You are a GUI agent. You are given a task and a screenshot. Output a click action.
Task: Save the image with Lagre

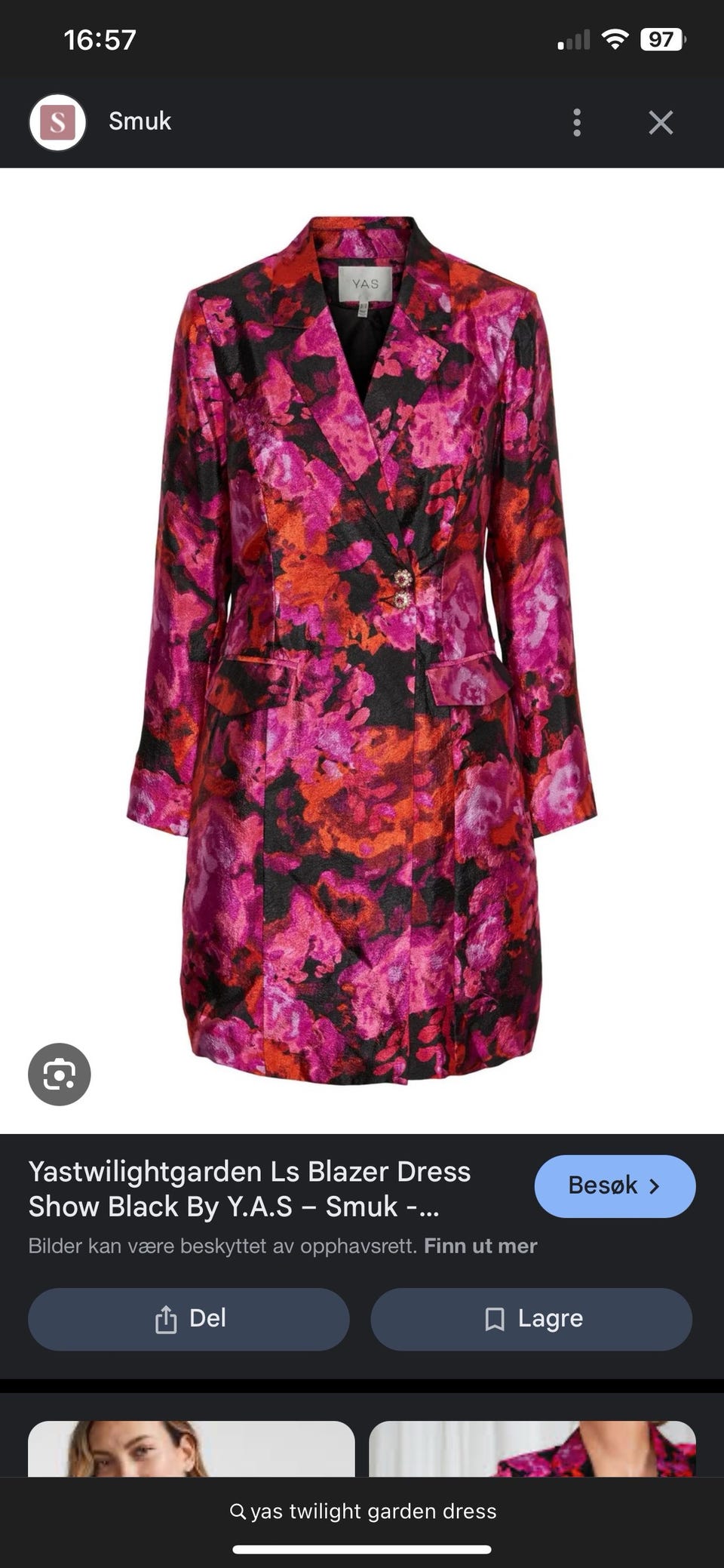(531, 1318)
